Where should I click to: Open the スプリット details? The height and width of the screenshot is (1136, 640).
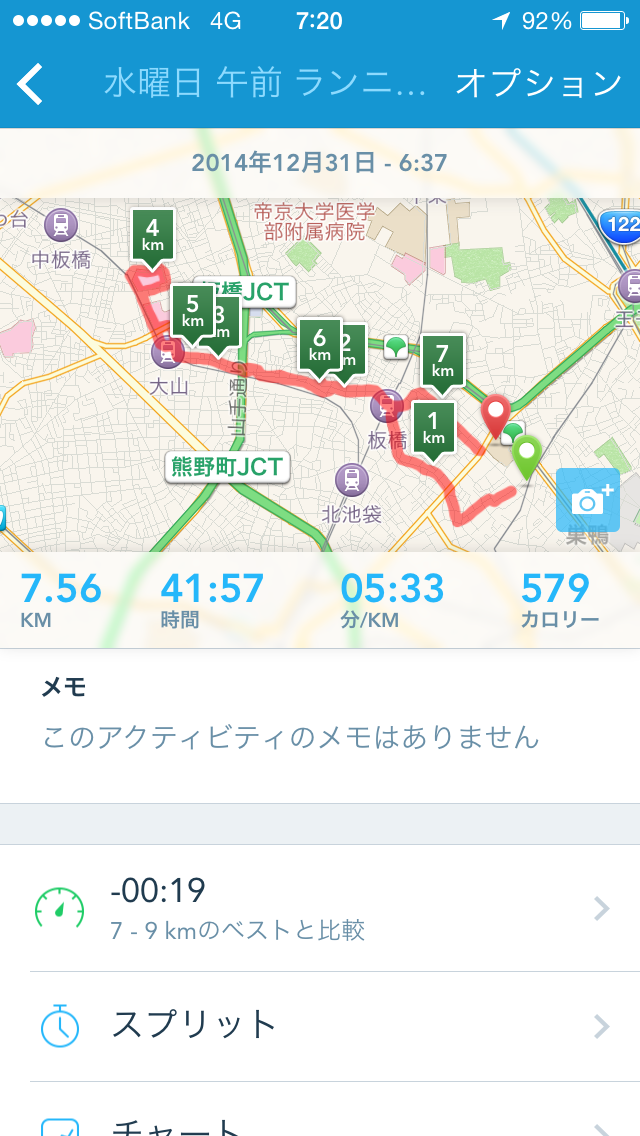pos(320,1027)
